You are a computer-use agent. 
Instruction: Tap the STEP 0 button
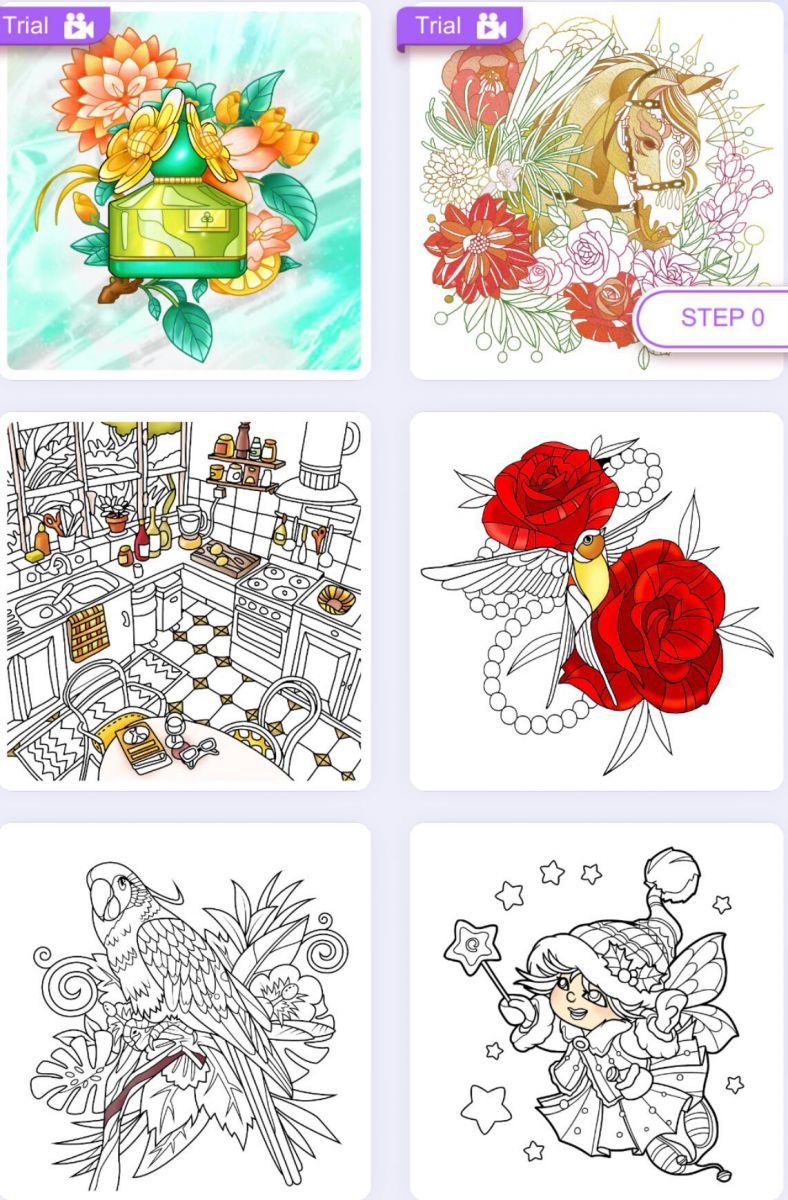click(x=722, y=318)
